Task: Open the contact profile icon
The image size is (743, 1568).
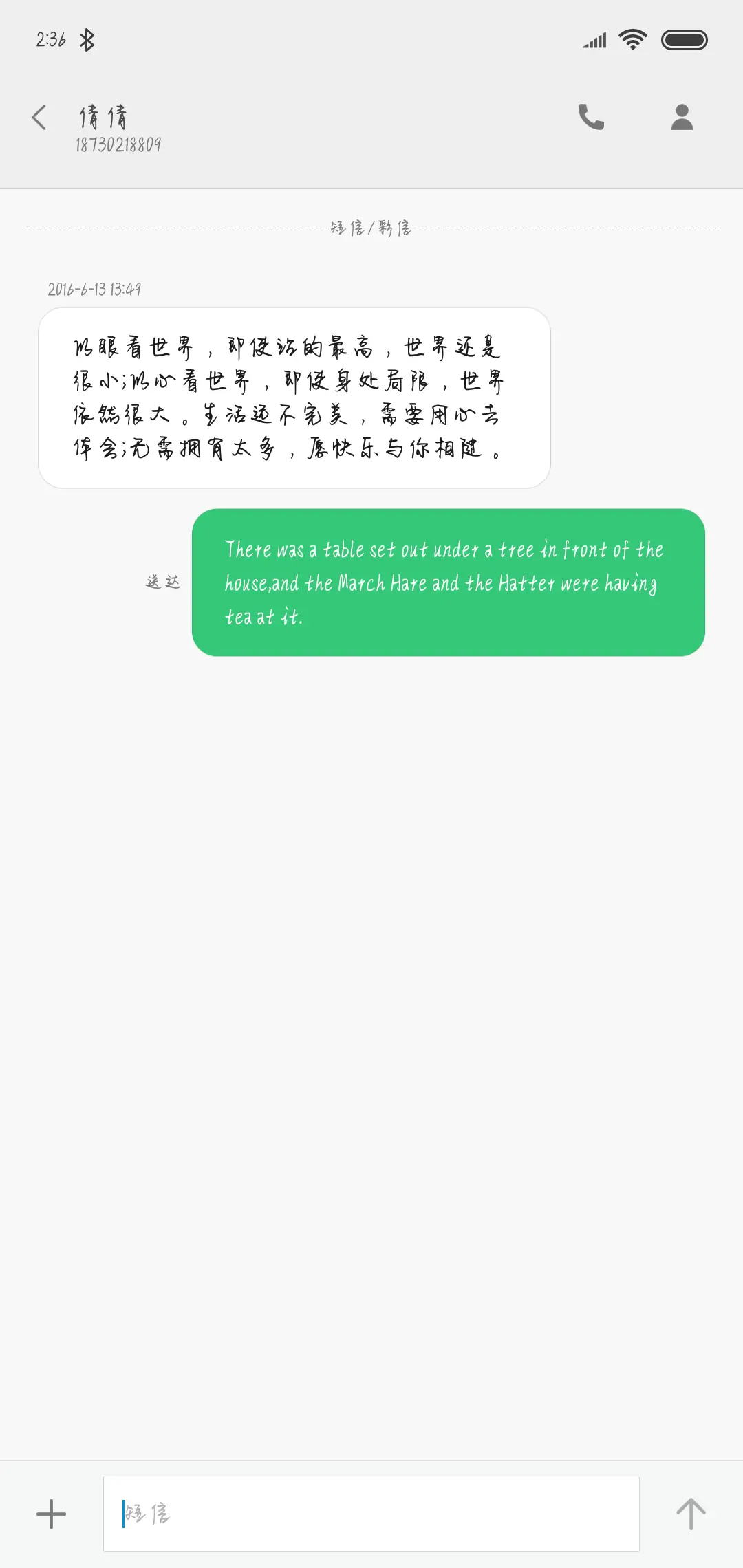Action: click(x=682, y=118)
